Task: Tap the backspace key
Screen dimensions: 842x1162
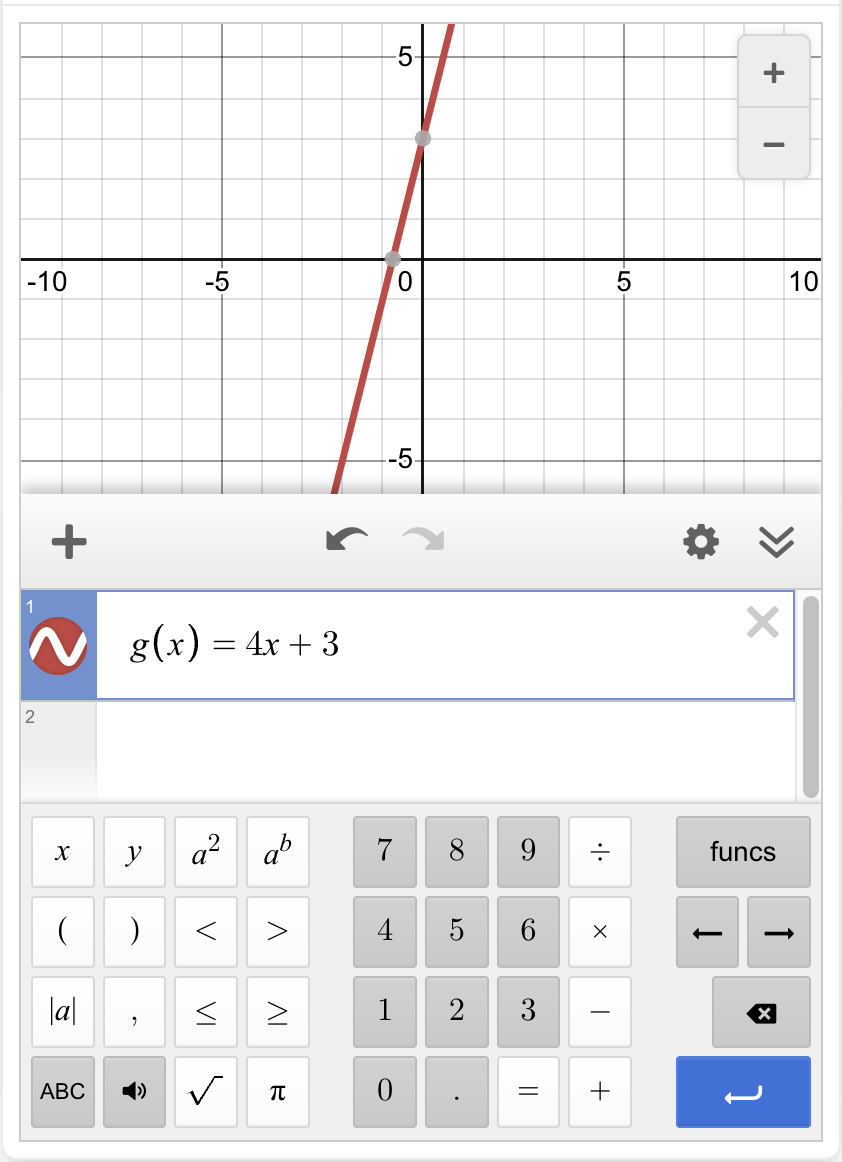Action: 761,1013
